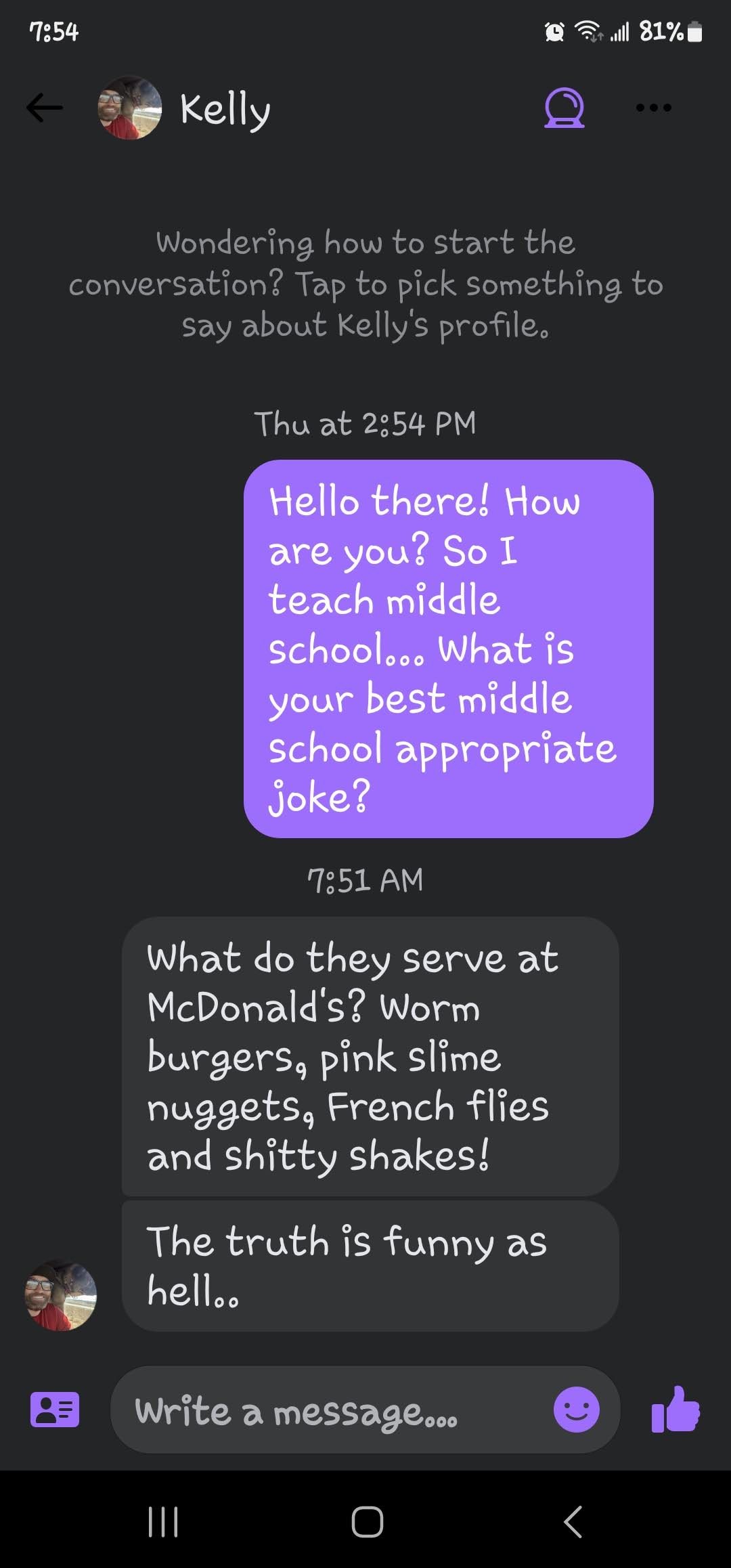The height and width of the screenshot is (1568, 731).
Task: Go to the home screen
Action: pyautogui.click(x=367, y=1522)
